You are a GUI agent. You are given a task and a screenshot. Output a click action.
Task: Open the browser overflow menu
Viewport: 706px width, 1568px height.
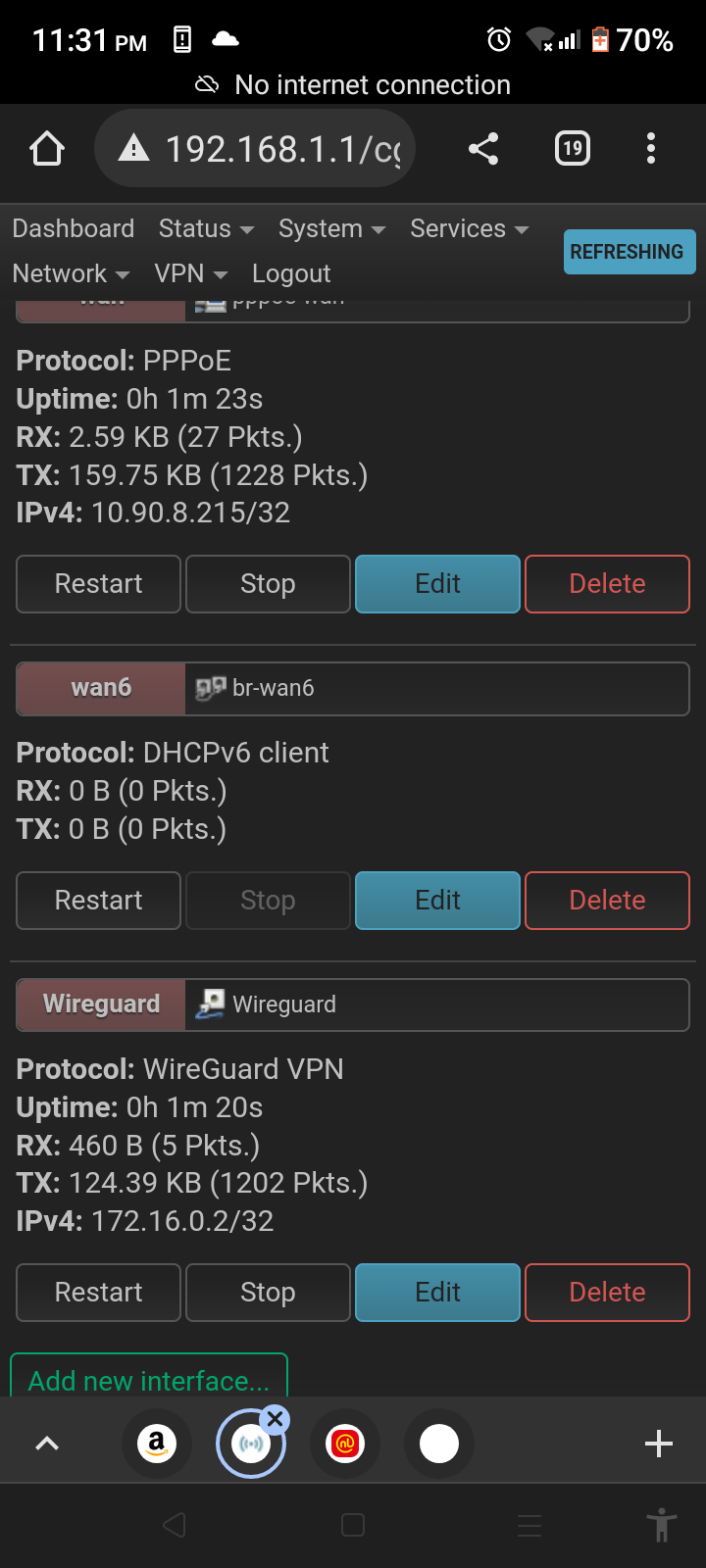(651, 149)
